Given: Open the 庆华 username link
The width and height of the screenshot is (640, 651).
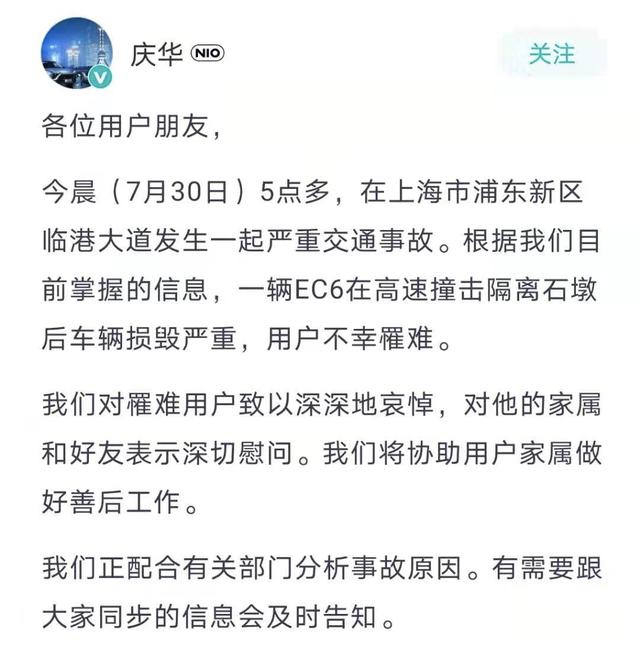Looking at the screenshot, I should click(x=157, y=54).
